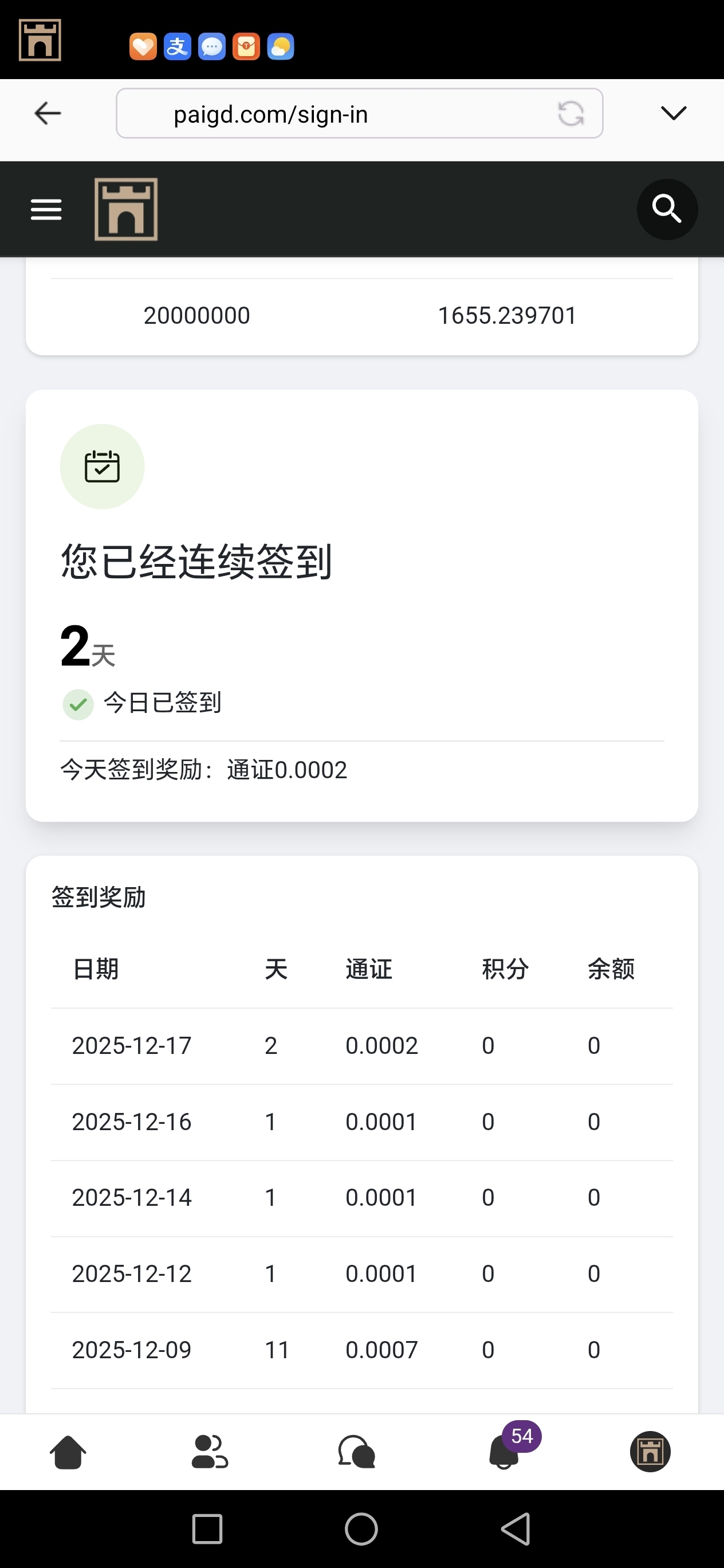
Task: Open the search magnifier button
Action: (x=667, y=209)
